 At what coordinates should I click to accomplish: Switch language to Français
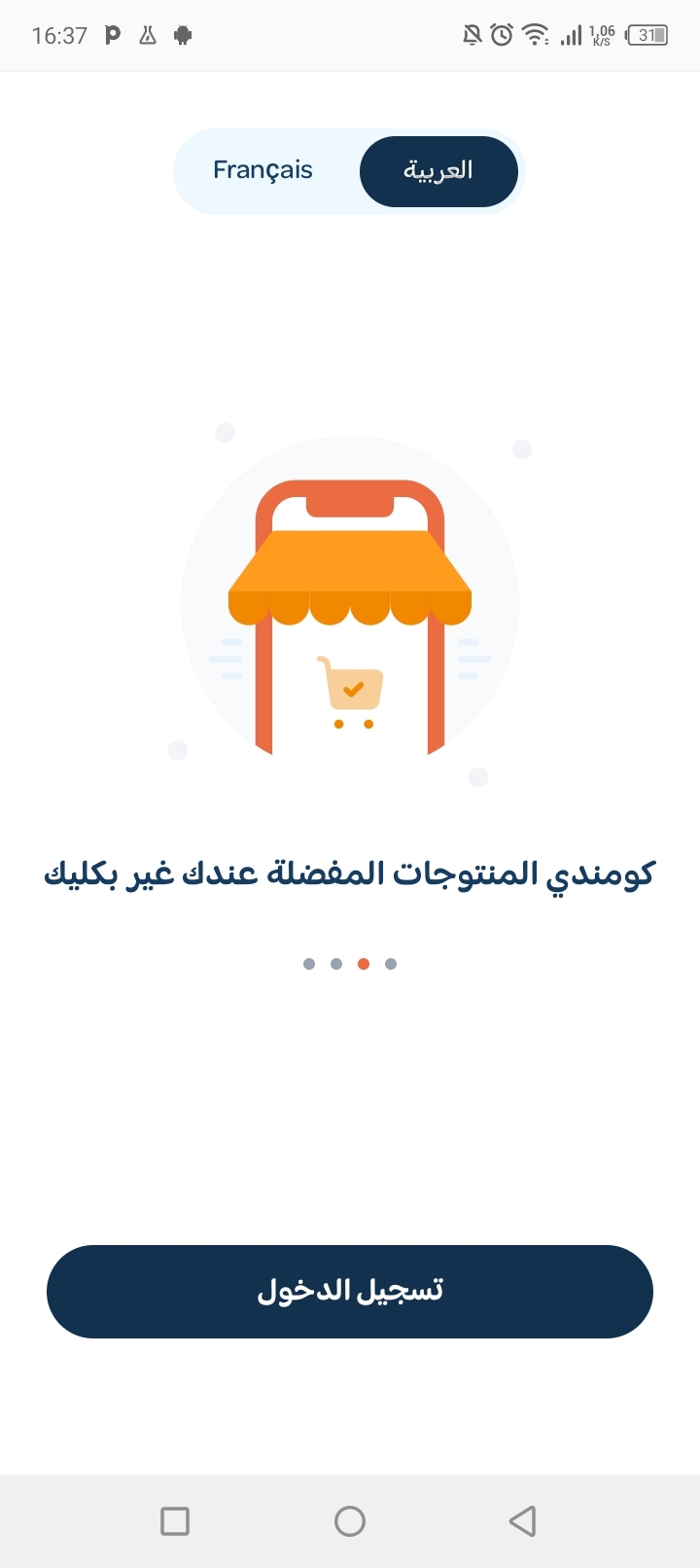click(263, 171)
